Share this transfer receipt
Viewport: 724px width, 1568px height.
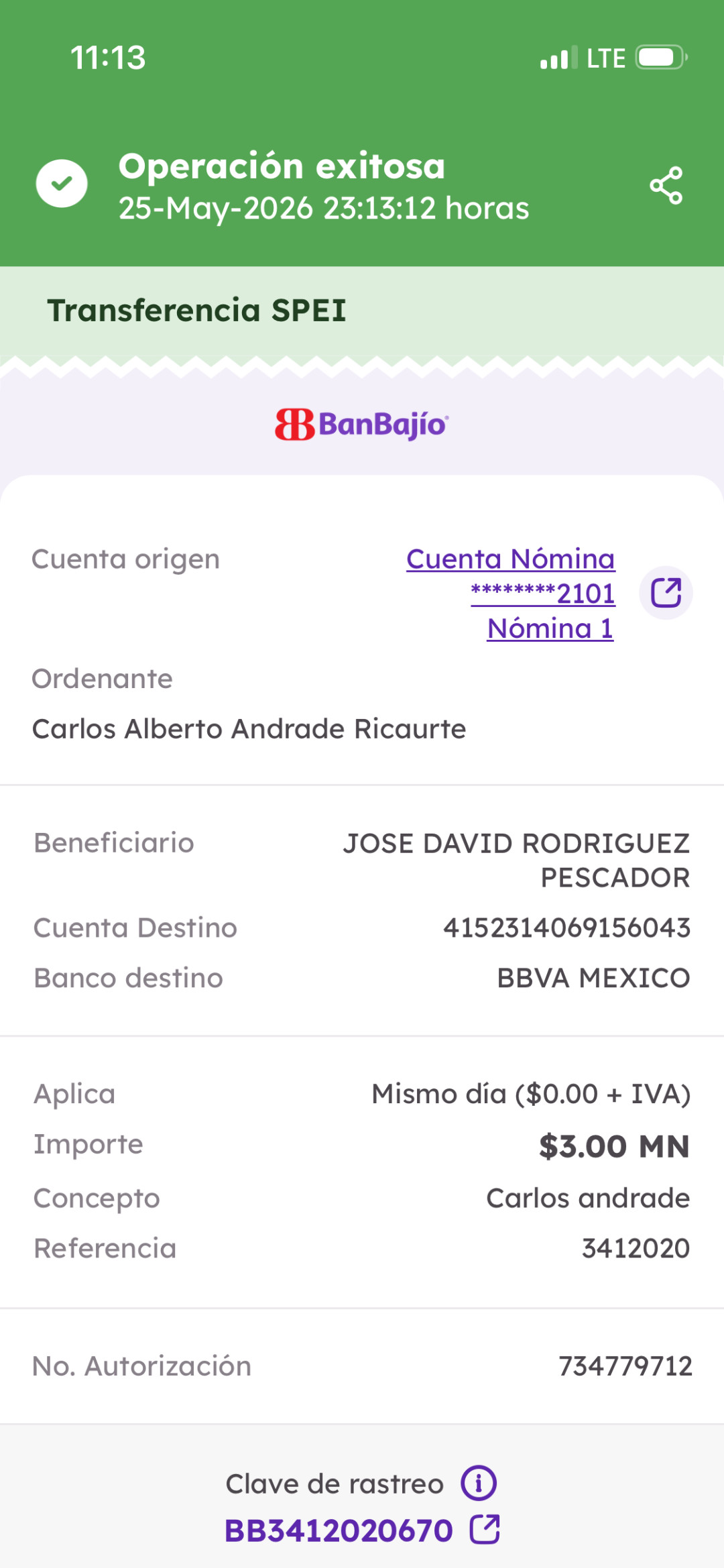666,186
